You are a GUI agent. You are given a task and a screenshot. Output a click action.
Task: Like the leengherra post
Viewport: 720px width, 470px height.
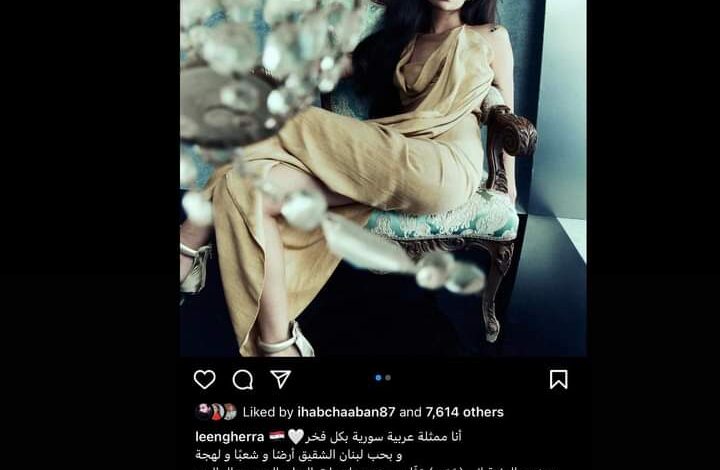pyautogui.click(x=204, y=380)
